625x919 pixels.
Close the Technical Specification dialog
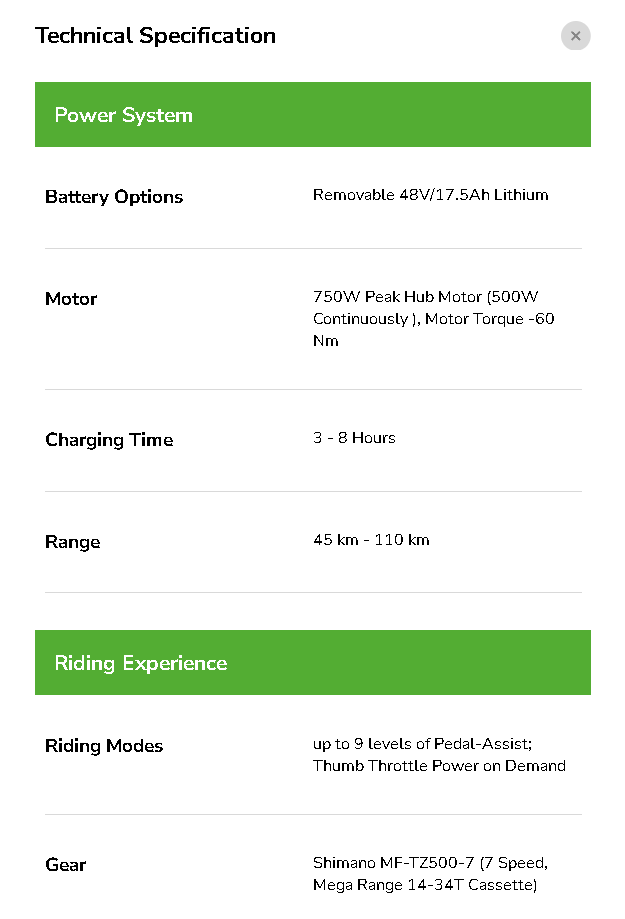click(575, 36)
